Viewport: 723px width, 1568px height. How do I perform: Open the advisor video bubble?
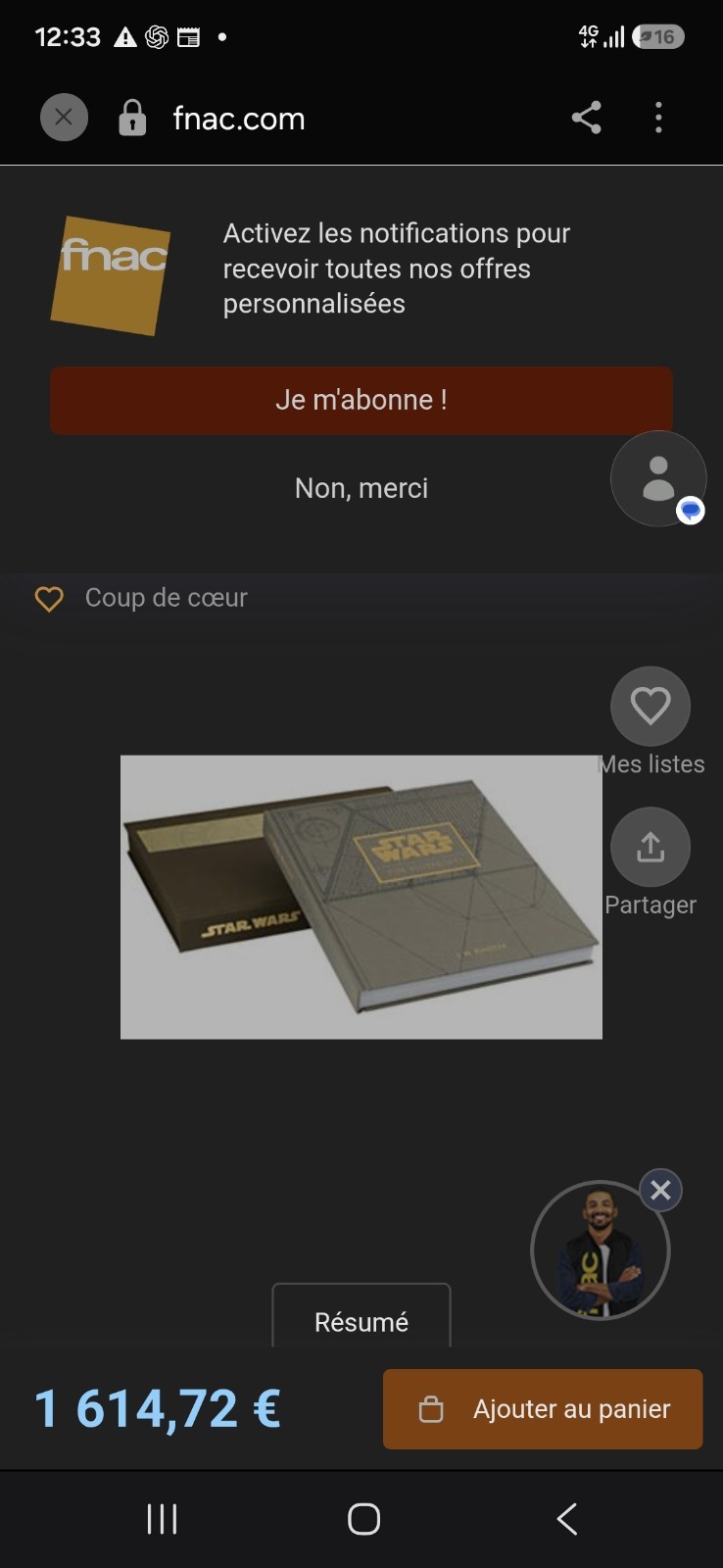pyautogui.click(x=600, y=1250)
